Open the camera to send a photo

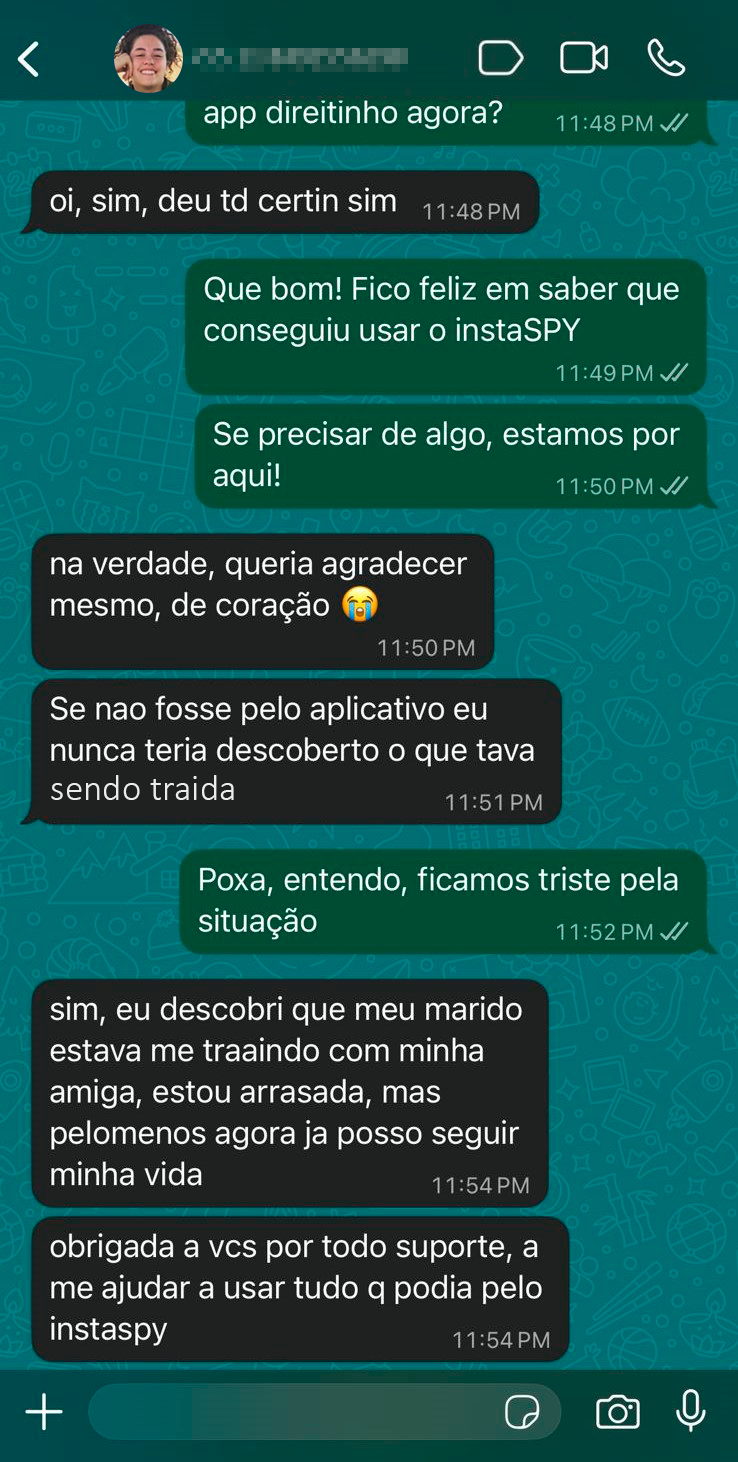click(617, 1412)
